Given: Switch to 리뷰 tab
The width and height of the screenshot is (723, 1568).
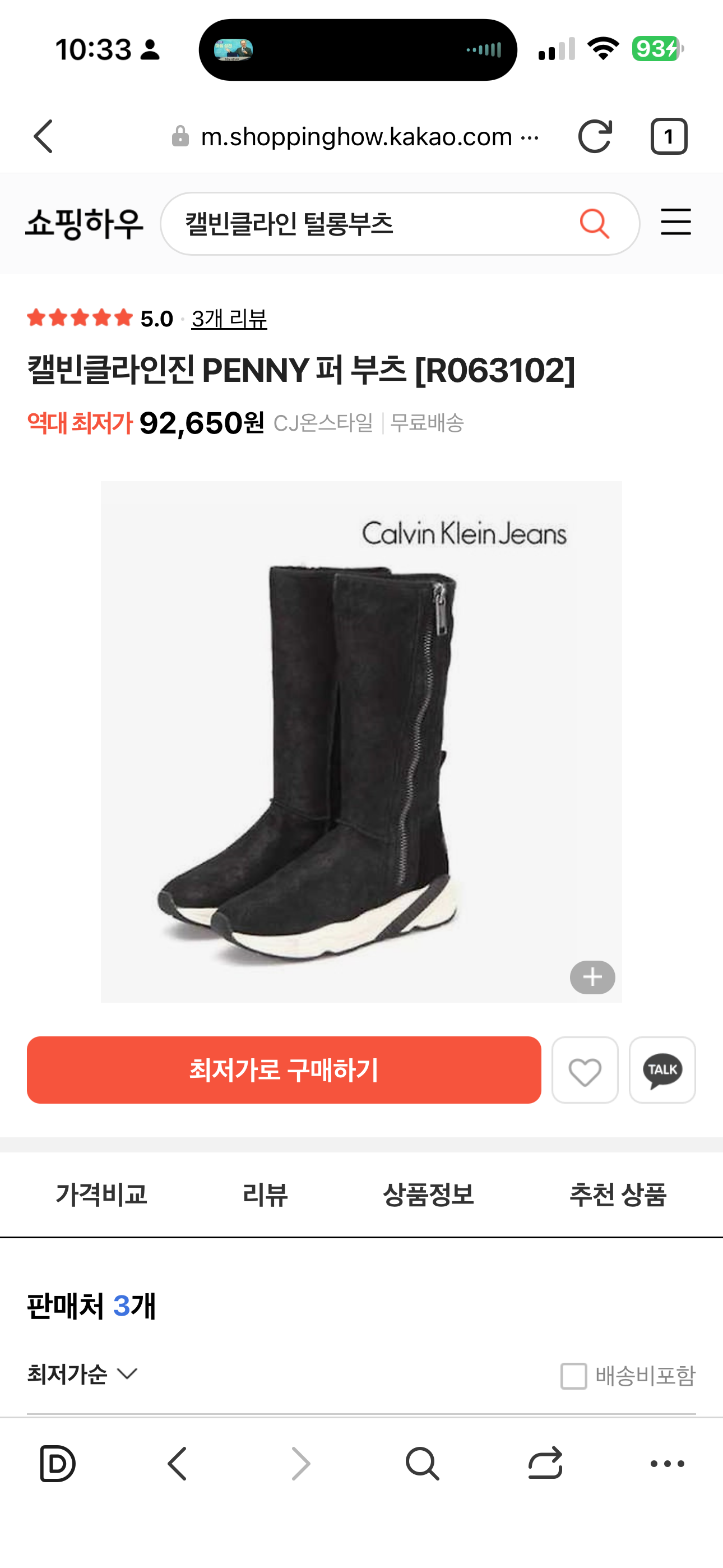Looking at the screenshot, I should [265, 1195].
